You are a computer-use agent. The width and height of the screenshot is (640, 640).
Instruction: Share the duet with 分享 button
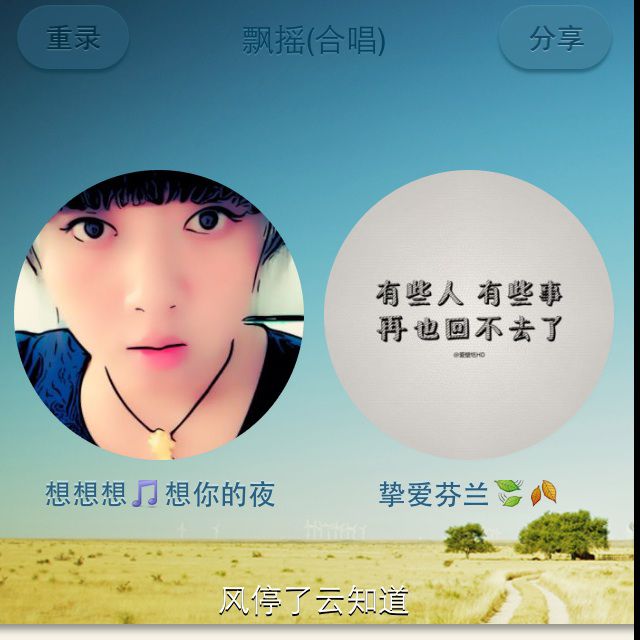[x=556, y=38]
